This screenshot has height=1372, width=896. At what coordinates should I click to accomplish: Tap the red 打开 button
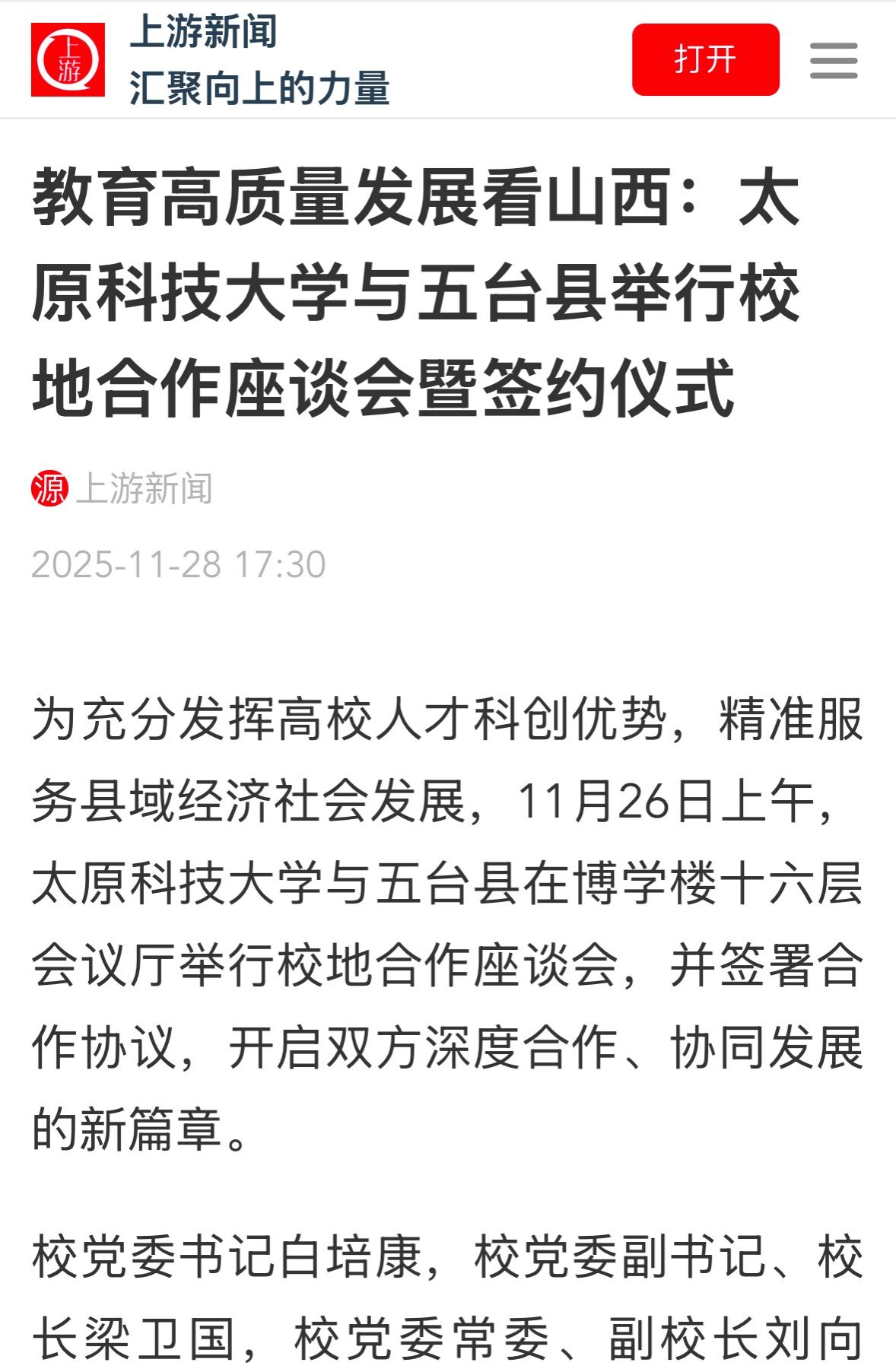[x=705, y=59]
